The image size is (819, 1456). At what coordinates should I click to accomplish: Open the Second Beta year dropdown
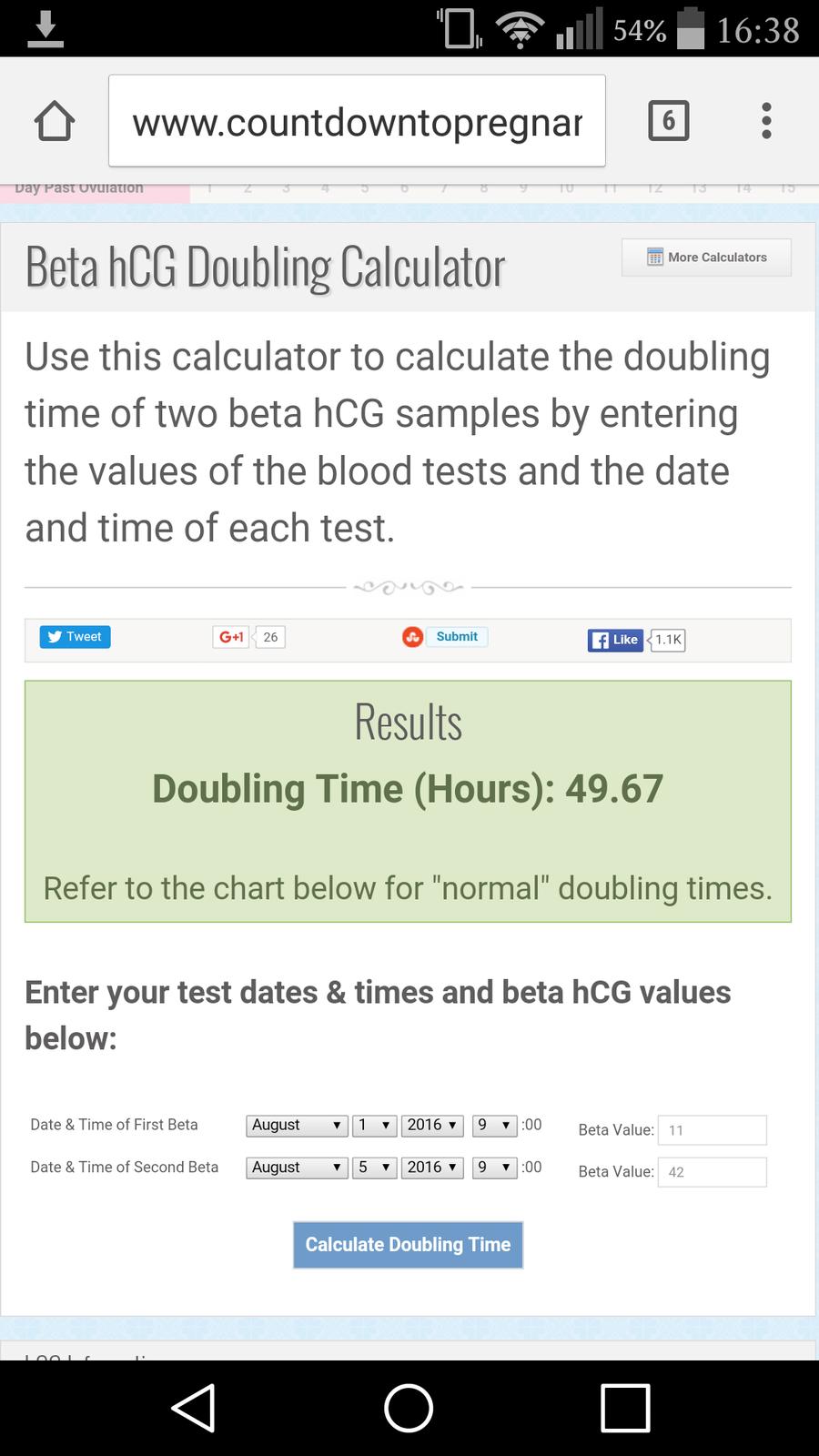[x=432, y=1167]
